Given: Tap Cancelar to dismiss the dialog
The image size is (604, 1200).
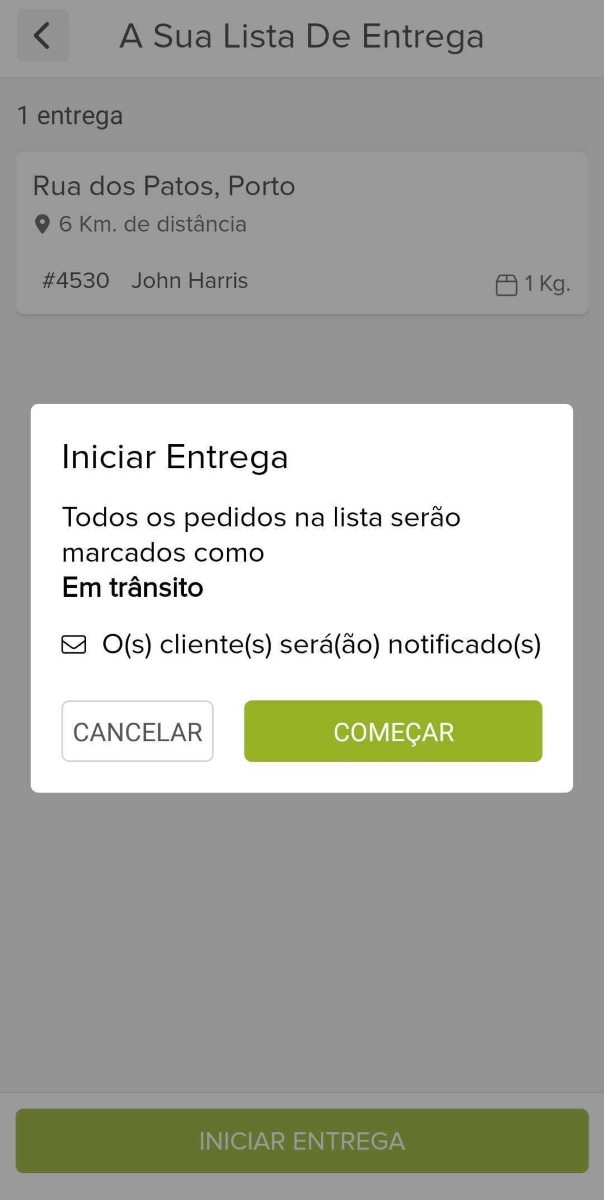Looking at the screenshot, I should pyautogui.click(x=137, y=731).
